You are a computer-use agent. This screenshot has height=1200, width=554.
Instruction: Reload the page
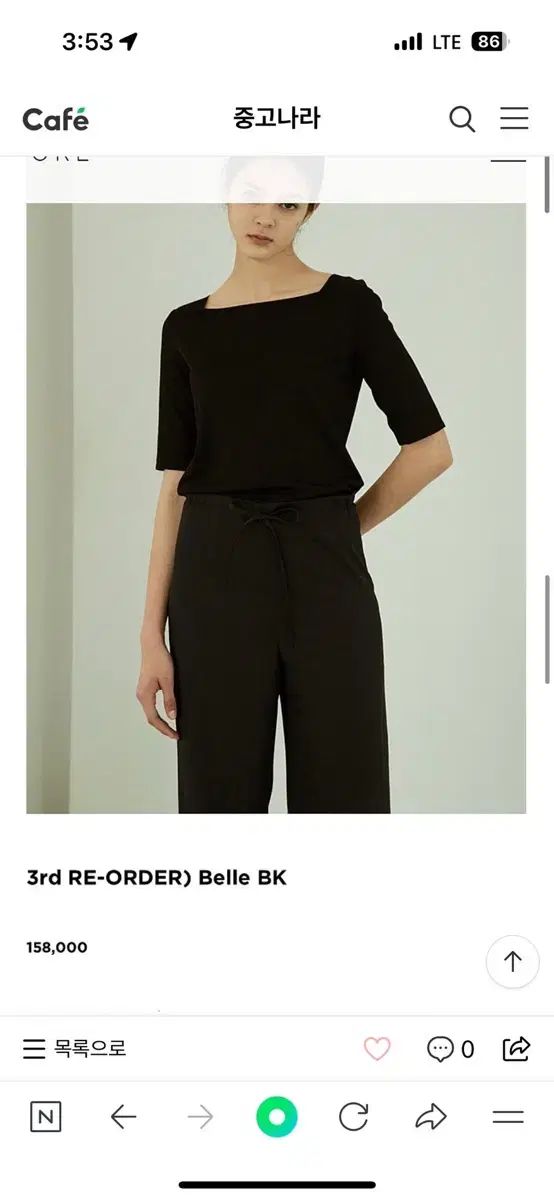(354, 1117)
